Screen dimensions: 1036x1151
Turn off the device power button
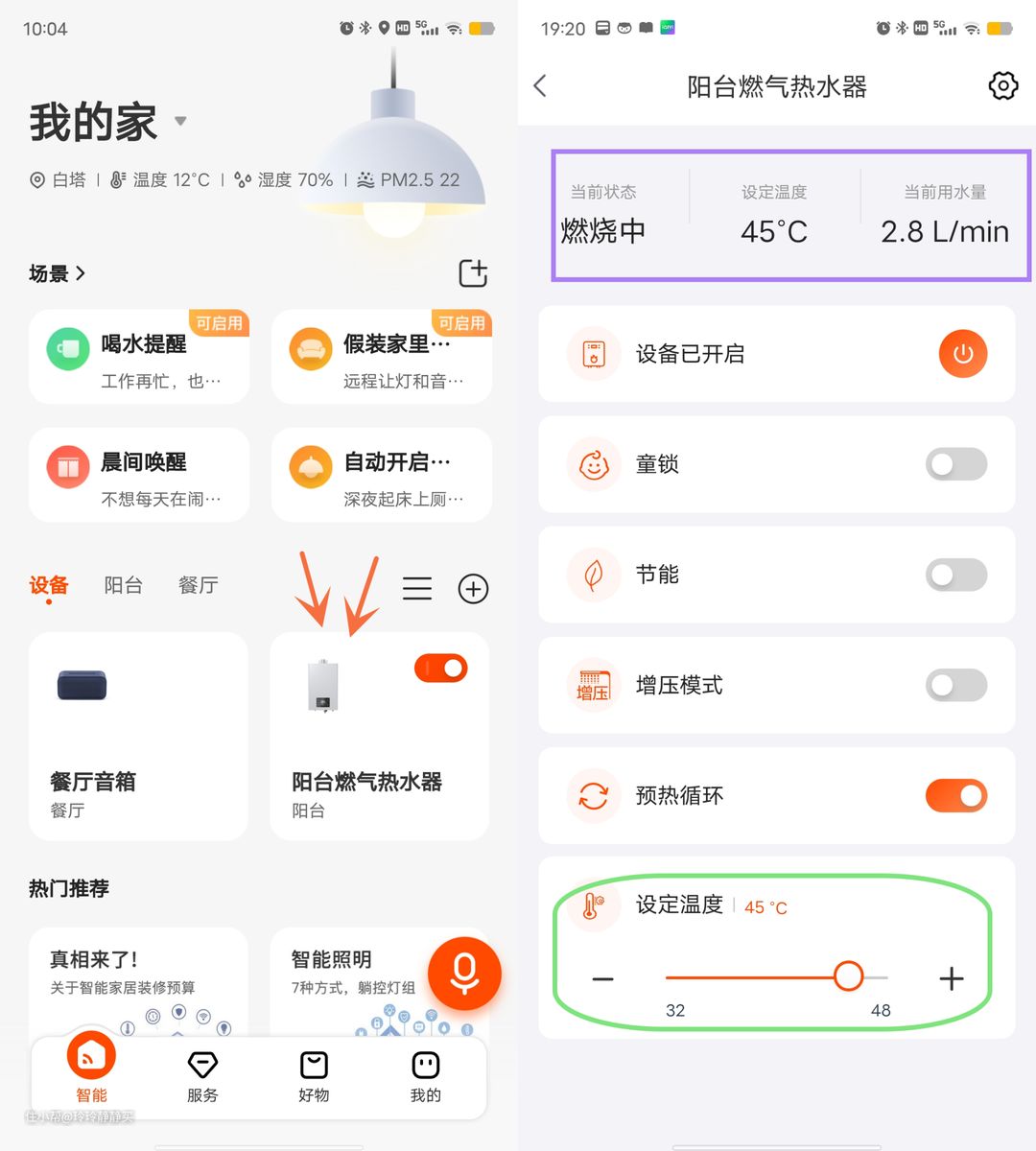pyautogui.click(x=962, y=354)
